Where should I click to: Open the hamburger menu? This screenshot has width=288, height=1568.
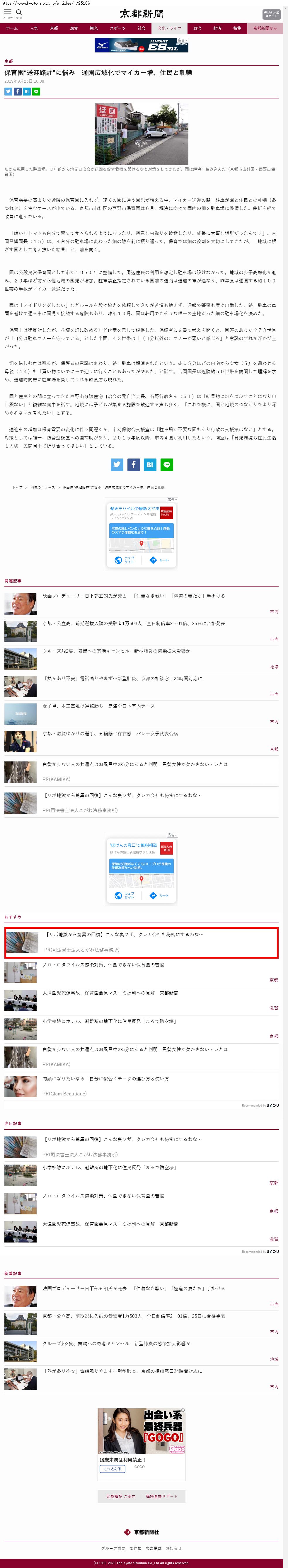(8, 12)
